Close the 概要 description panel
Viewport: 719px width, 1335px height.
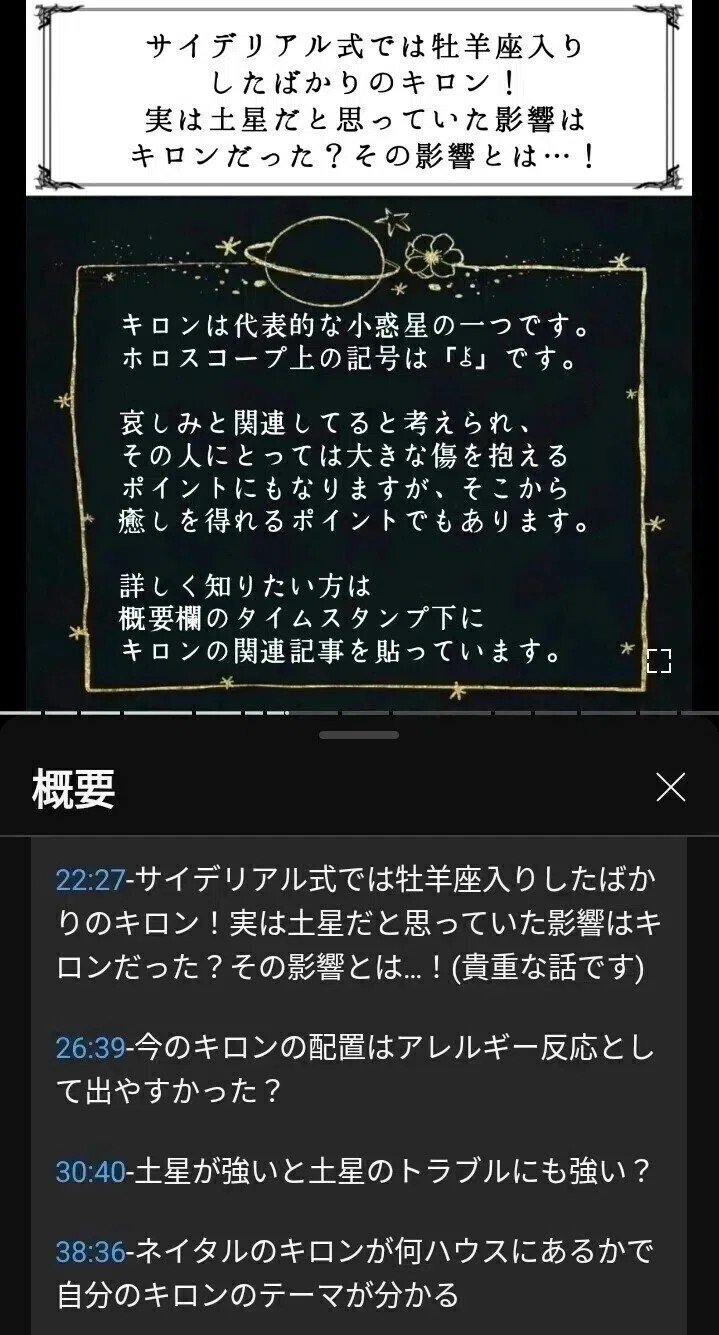(670, 788)
